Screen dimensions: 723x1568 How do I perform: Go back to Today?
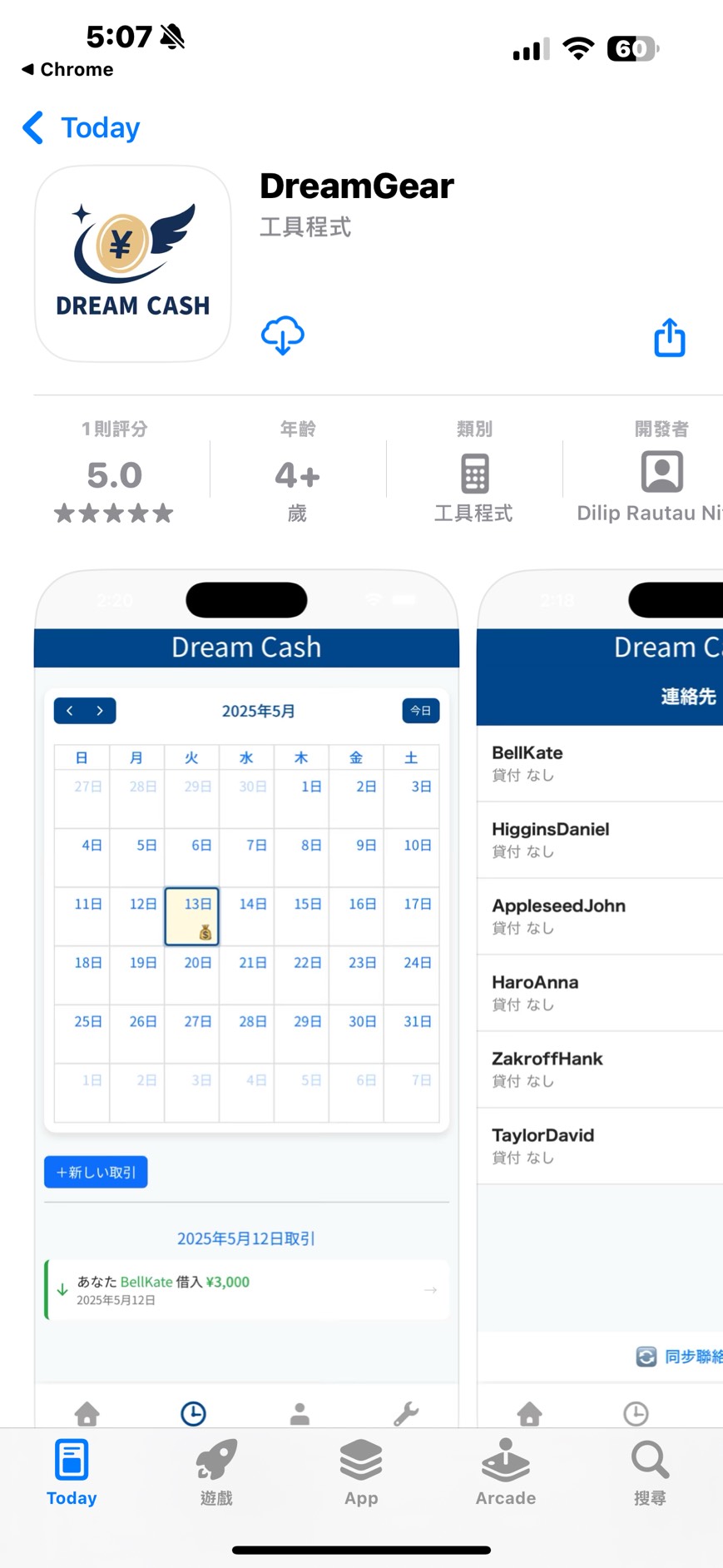(x=82, y=128)
